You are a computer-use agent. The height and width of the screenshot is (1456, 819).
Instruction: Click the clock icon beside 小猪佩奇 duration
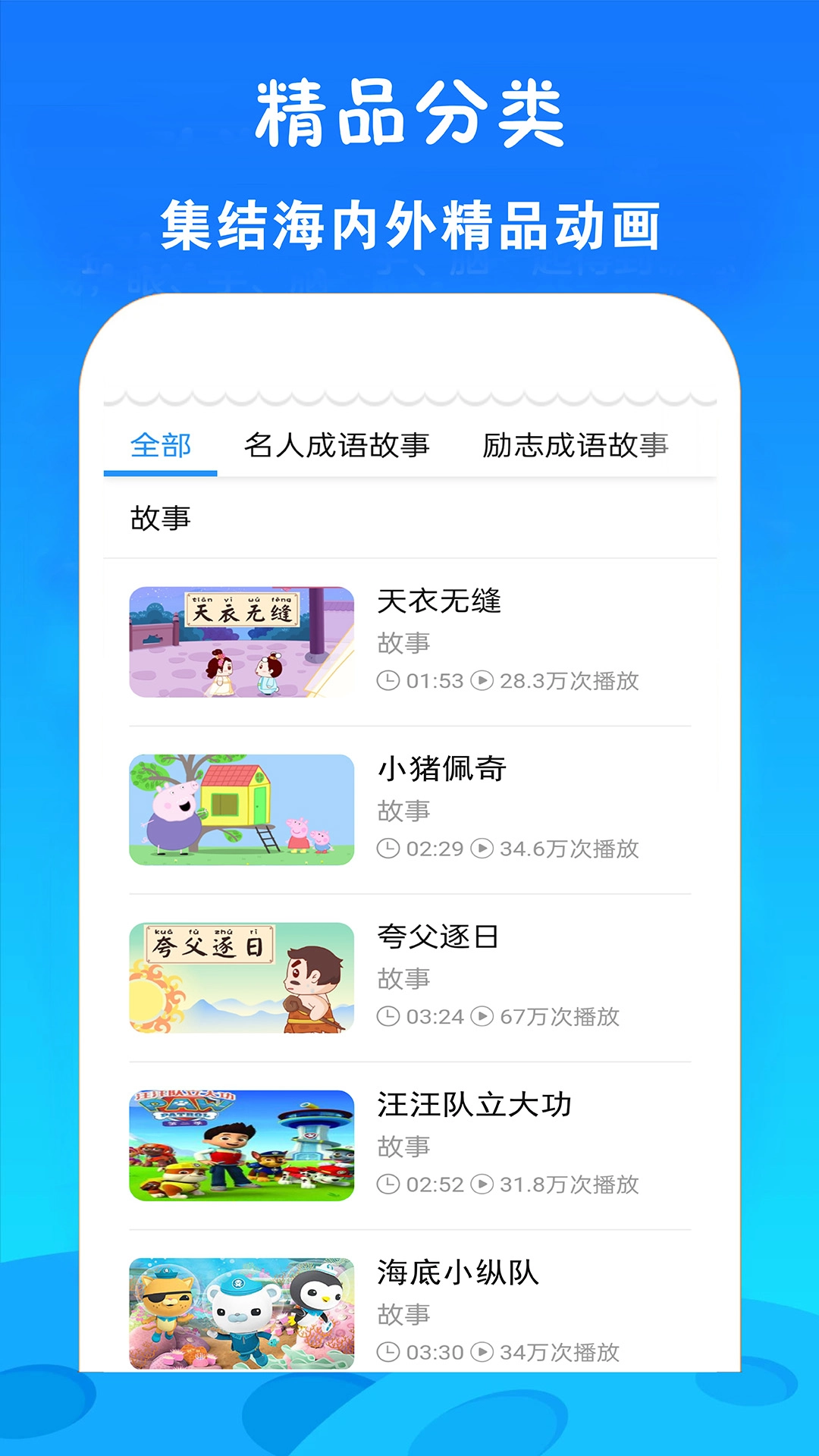(389, 849)
